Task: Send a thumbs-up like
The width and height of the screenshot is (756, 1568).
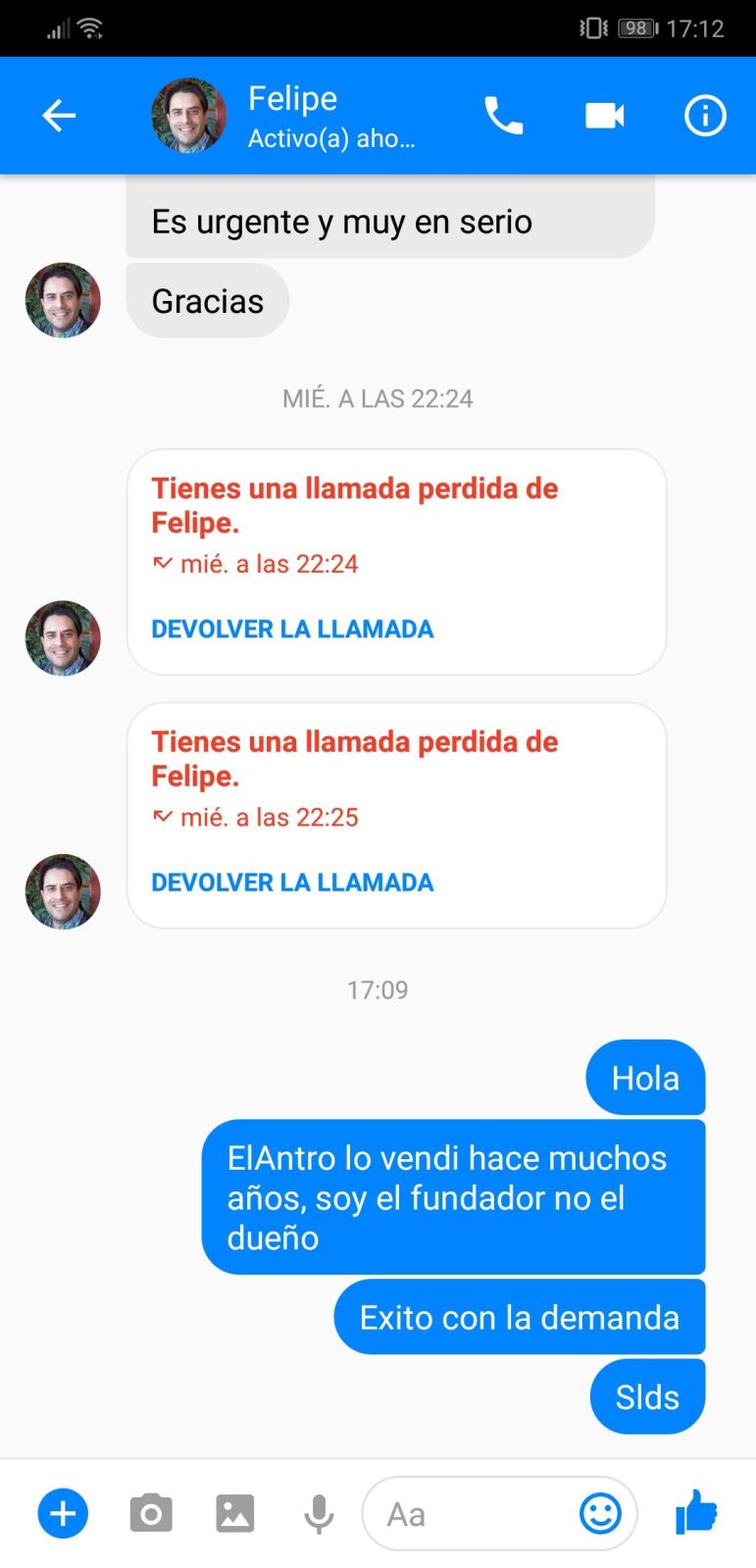Action: 696,1511
